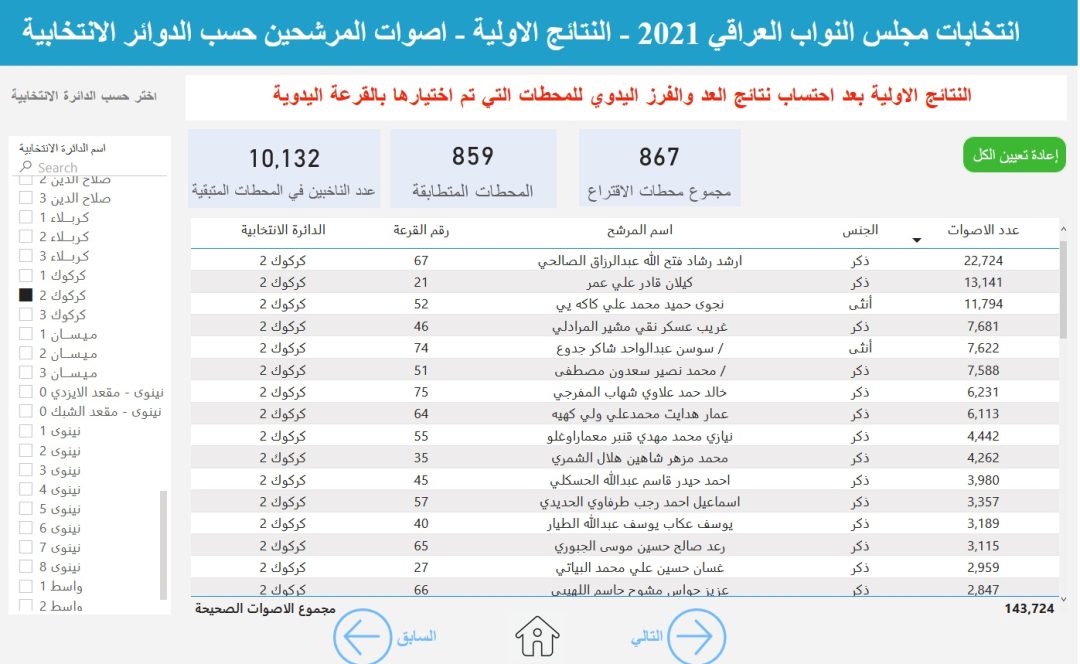1080x664 pixels.
Task: Select نينوى - مقعد الشبك 0 checkbox
Action: [26, 412]
